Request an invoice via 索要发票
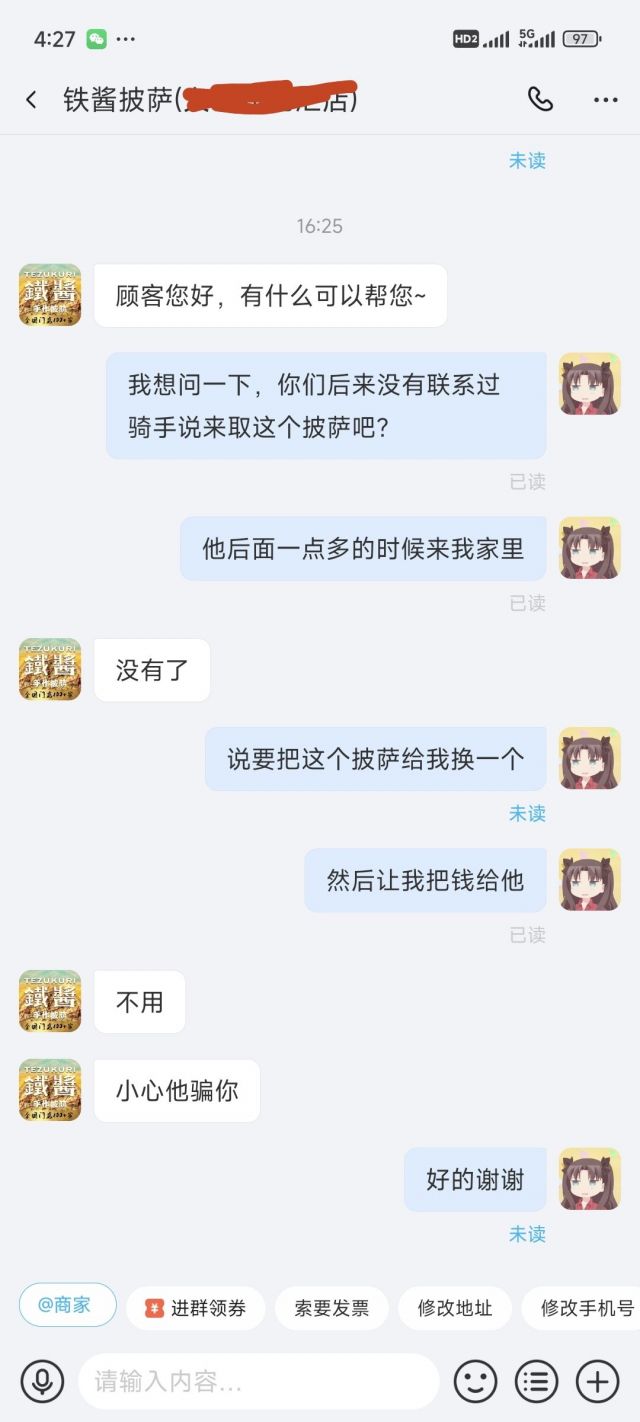Image resolution: width=640 pixels, height=1422 pixels. pos(331,1308)
